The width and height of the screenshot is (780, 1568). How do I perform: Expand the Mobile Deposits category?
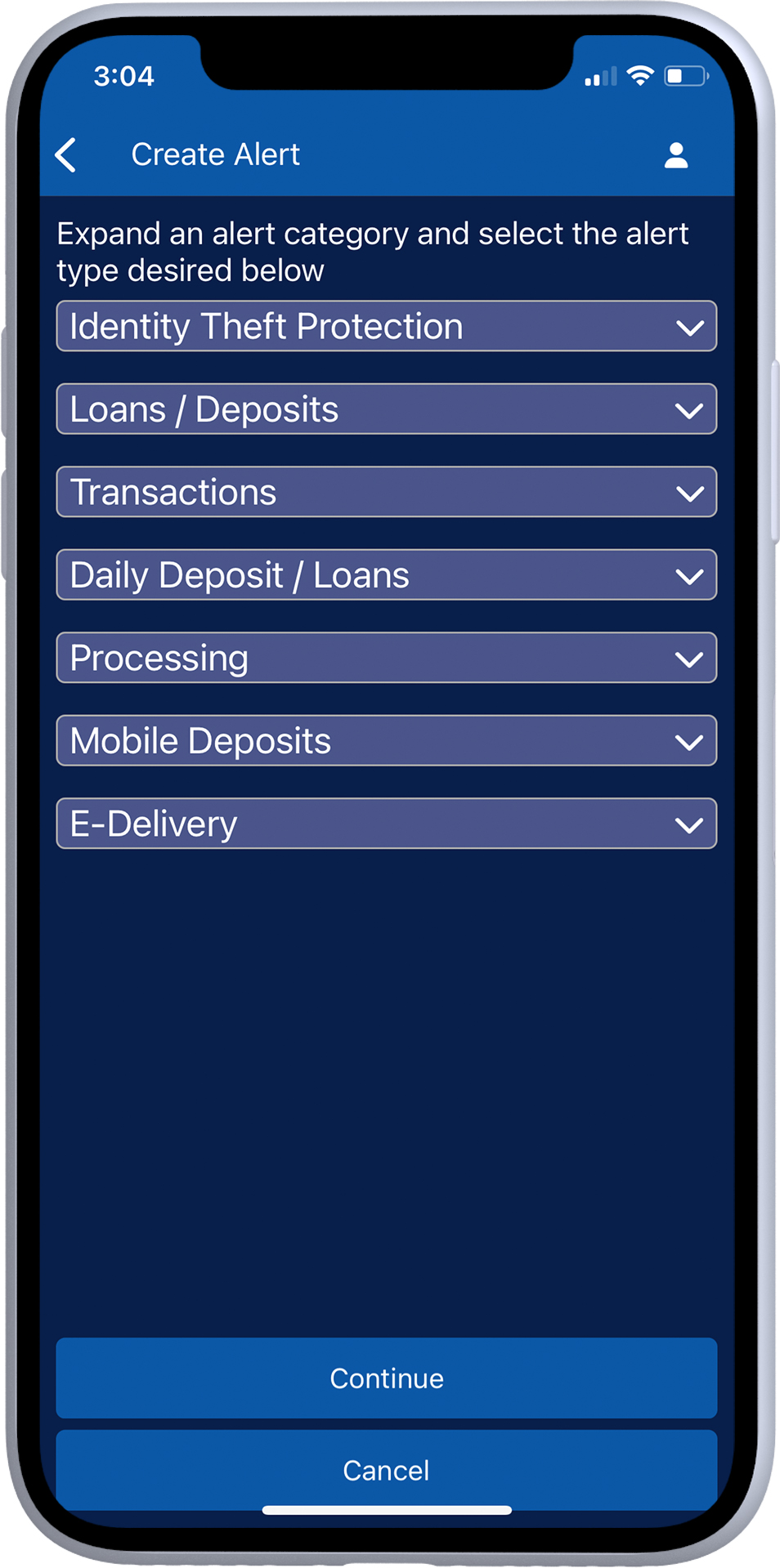tap(387, 741)
